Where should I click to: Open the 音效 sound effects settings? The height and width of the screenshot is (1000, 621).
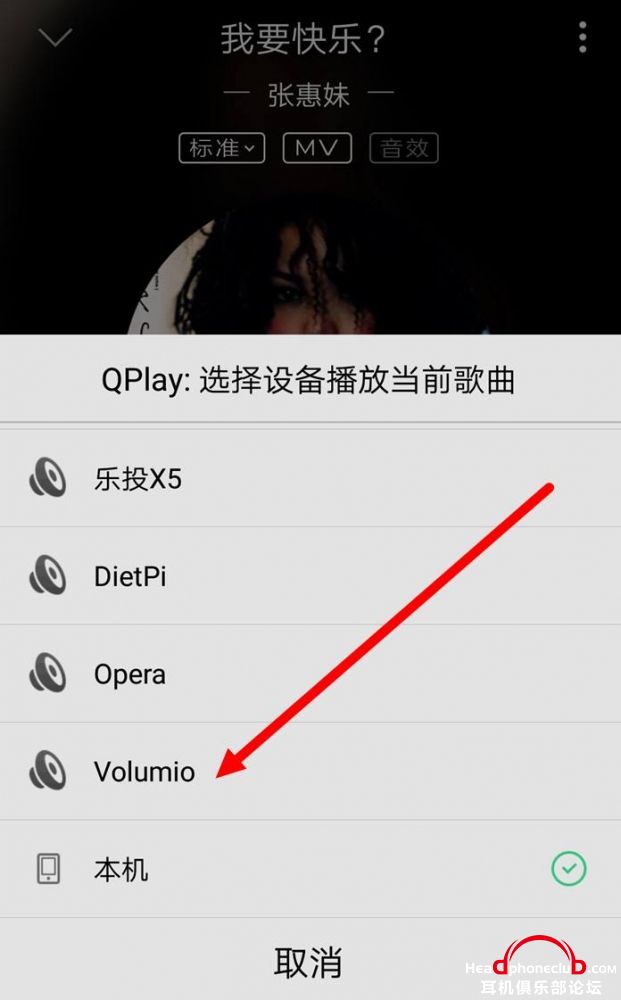coord(404,148)
